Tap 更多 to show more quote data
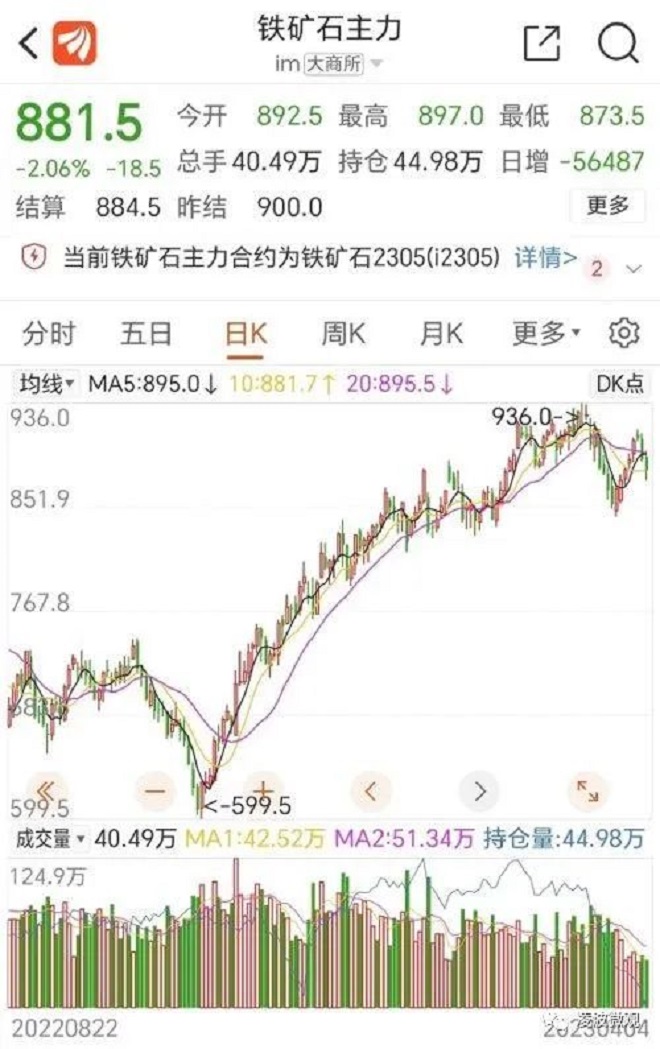Image resolution: width=660 pixels, height=1049 pixels. click(607, 206)
